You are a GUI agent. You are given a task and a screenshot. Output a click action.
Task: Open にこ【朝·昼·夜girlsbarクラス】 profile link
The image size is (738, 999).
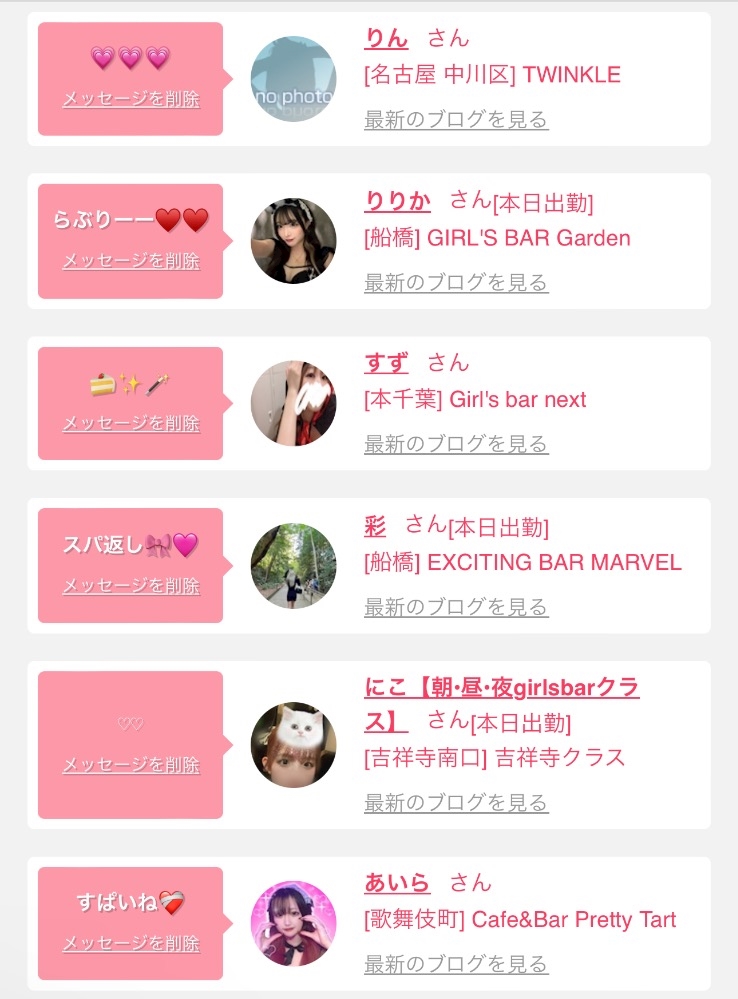(502, 705)
